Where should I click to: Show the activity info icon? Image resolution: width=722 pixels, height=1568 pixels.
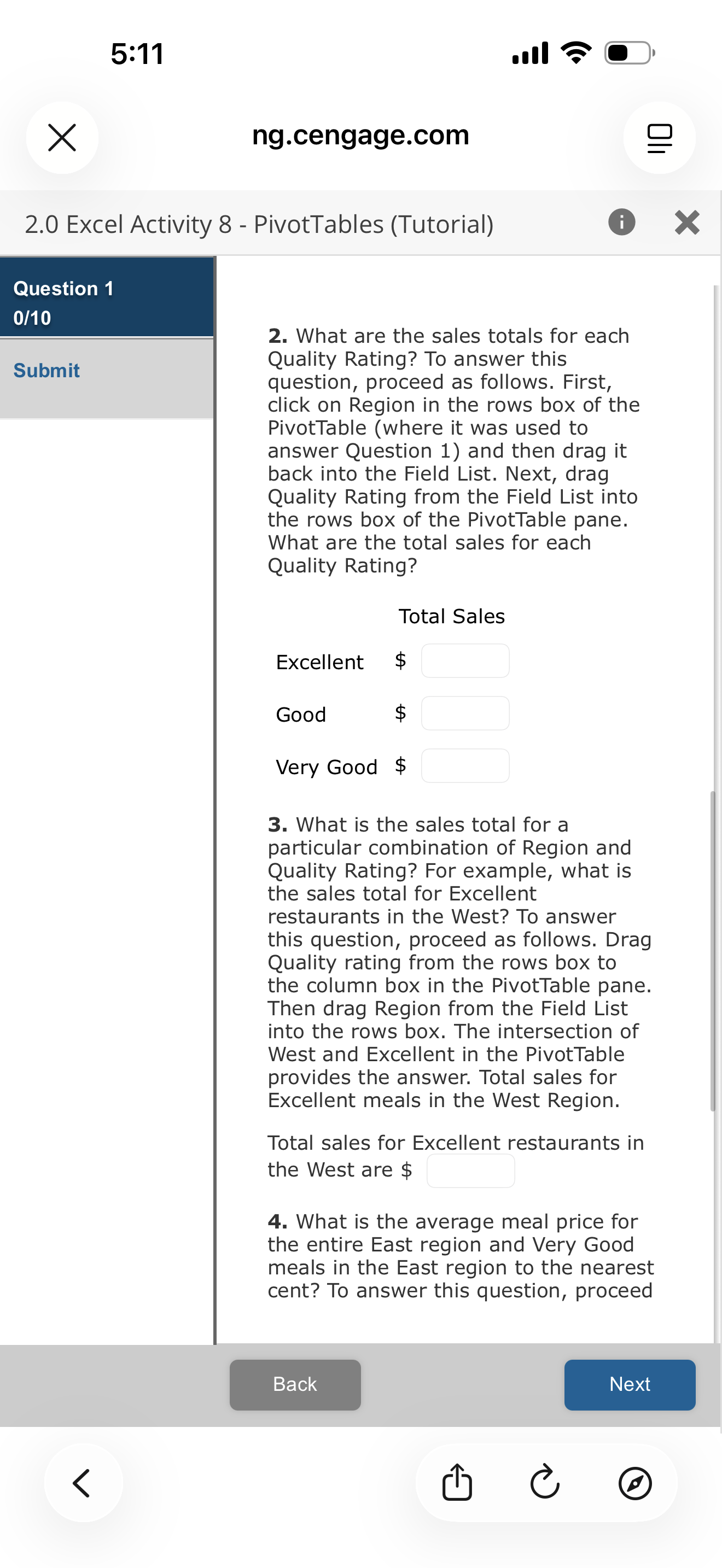click(621, 221)
